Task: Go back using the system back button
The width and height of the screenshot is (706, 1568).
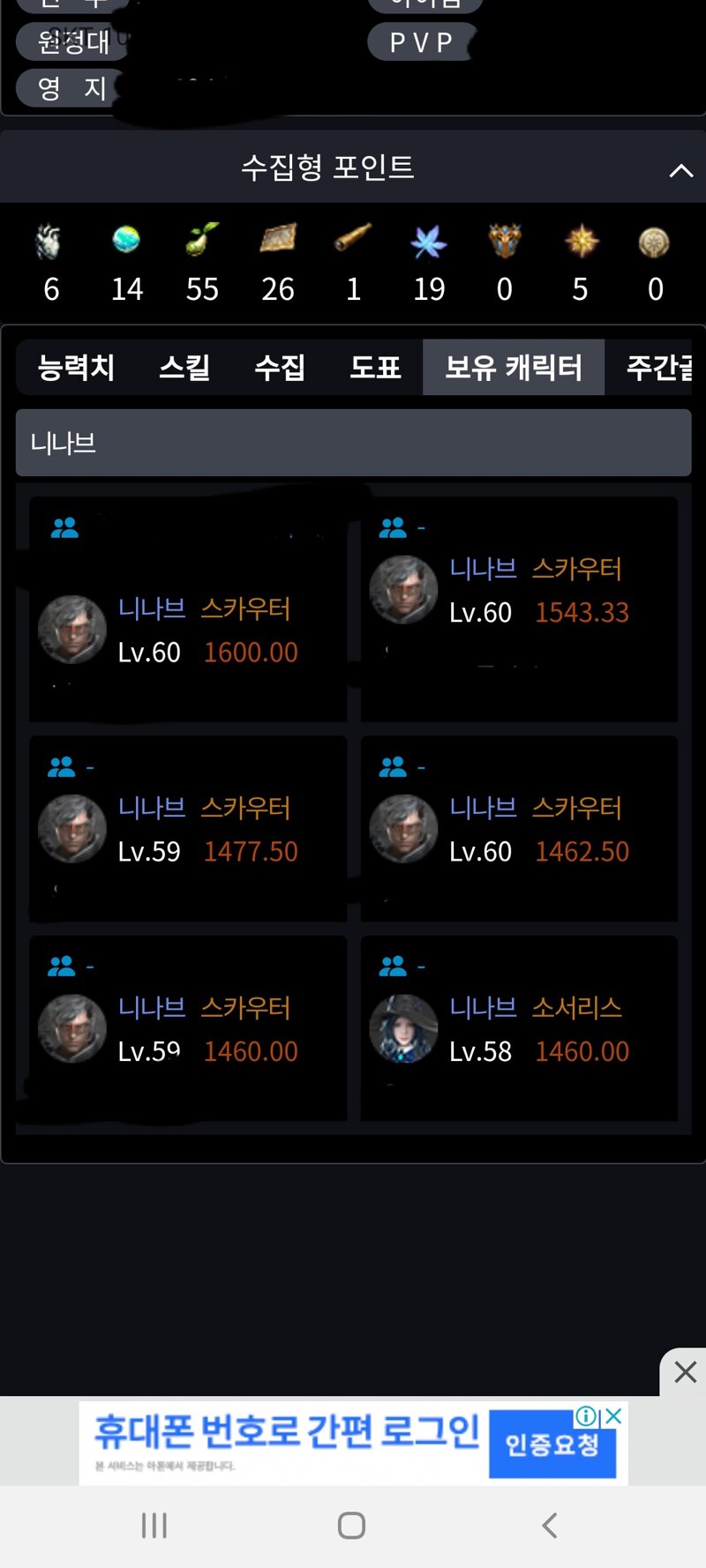Action: coord(549,1526)
